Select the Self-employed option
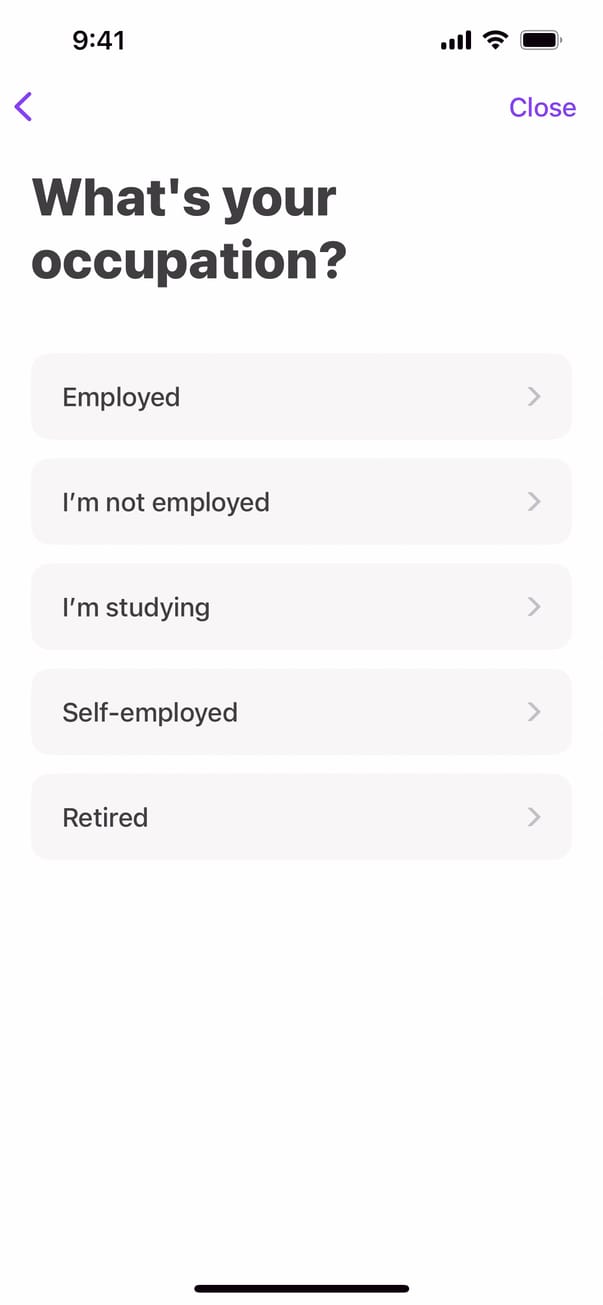603x1305 pixels. (301, 712)
